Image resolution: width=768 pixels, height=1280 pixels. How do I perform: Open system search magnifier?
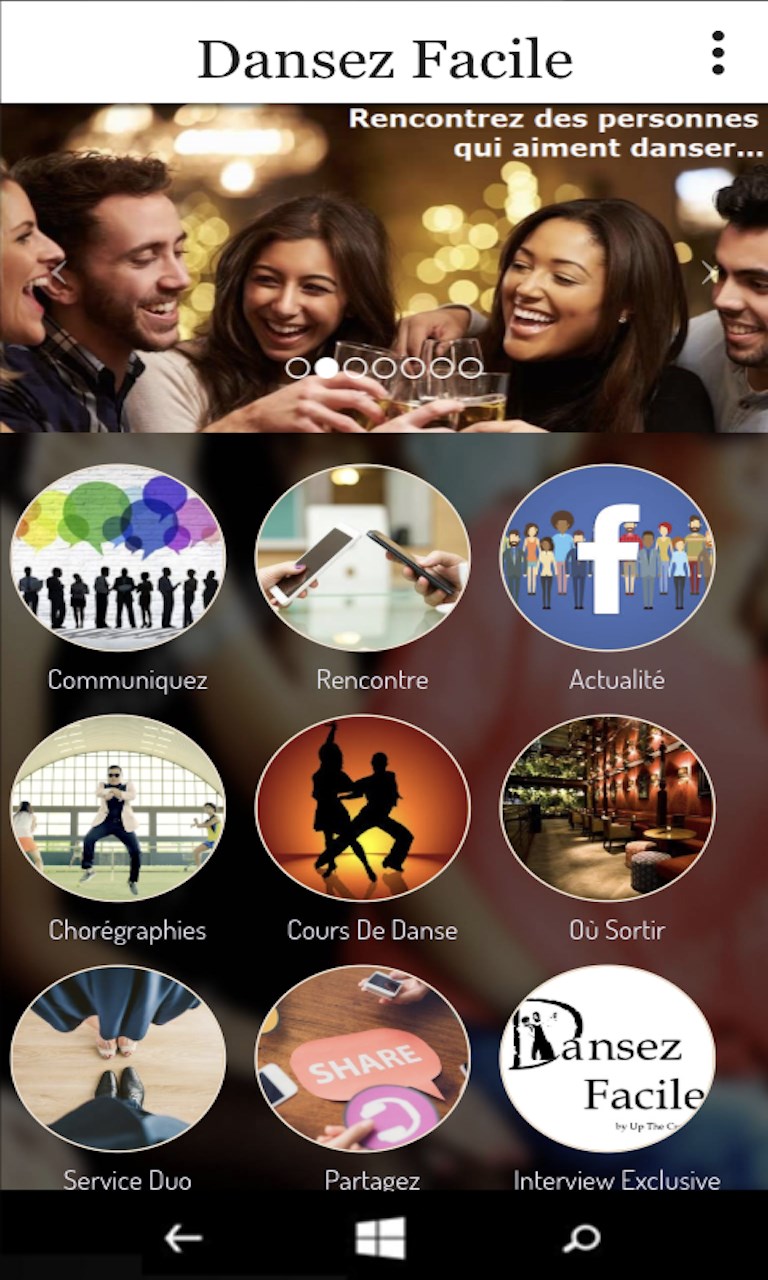point(581,1239)
